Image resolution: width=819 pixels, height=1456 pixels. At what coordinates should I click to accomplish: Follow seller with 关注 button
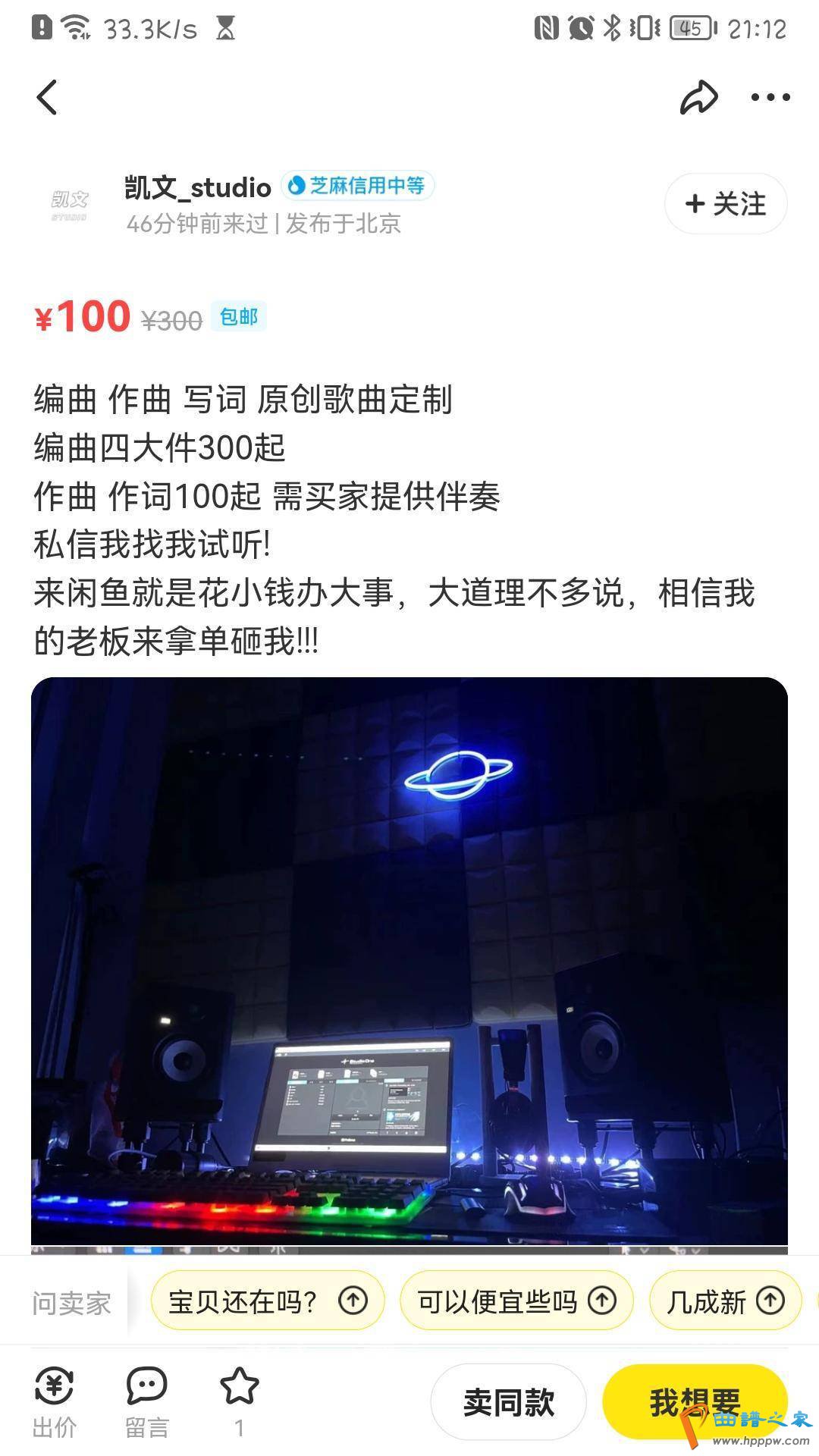[x=726, y=203]
